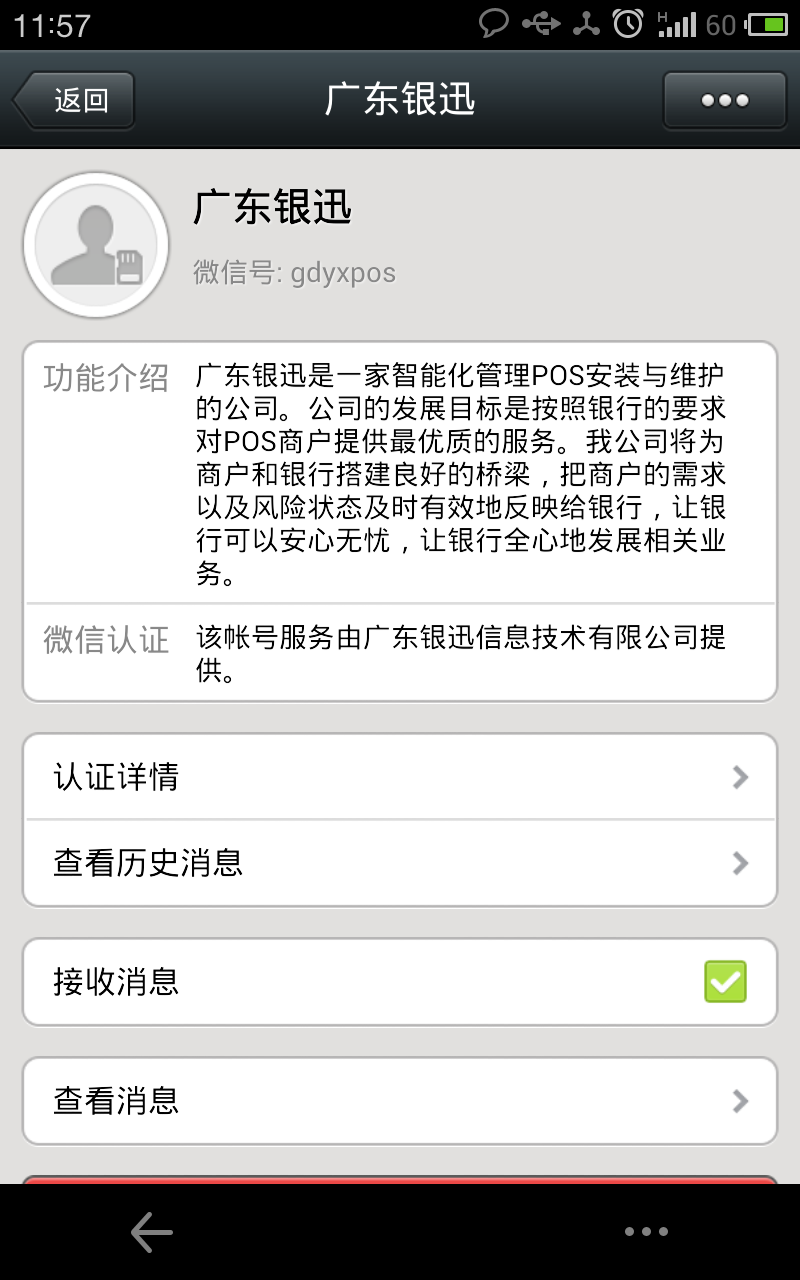Screen dimensions: 800x1280
Task: View 查看历史消息 message history
Action: tap(400, 863)
